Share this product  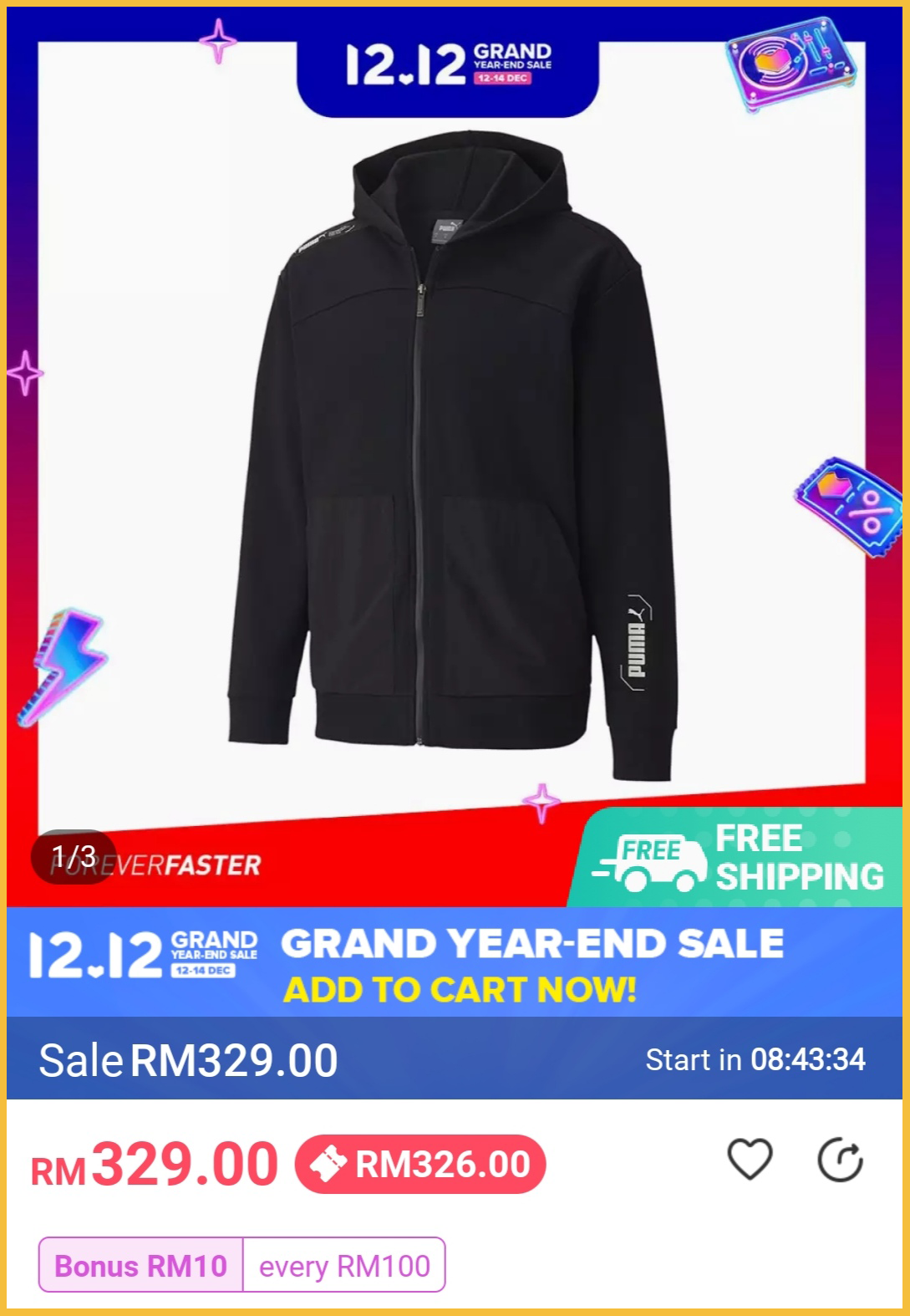(x=839, y=1160)
